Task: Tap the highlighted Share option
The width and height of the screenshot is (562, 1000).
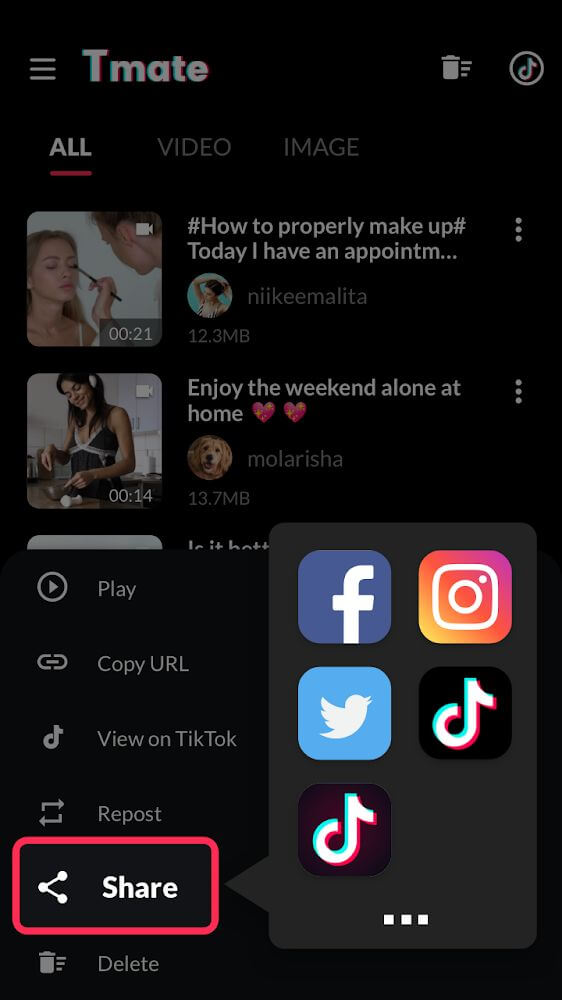Action: point(115,886)
